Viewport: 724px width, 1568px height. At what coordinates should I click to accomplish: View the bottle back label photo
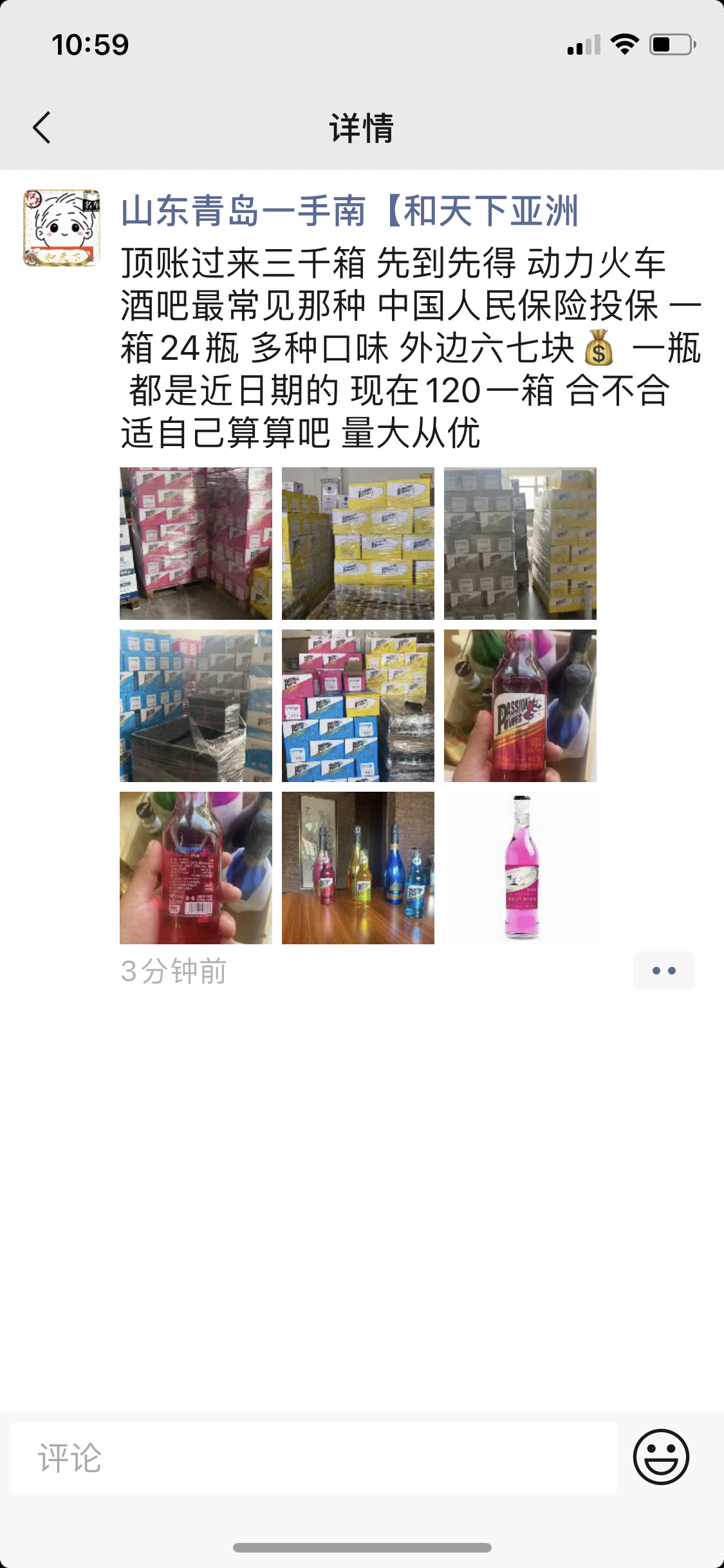click(x=196, y=868)
